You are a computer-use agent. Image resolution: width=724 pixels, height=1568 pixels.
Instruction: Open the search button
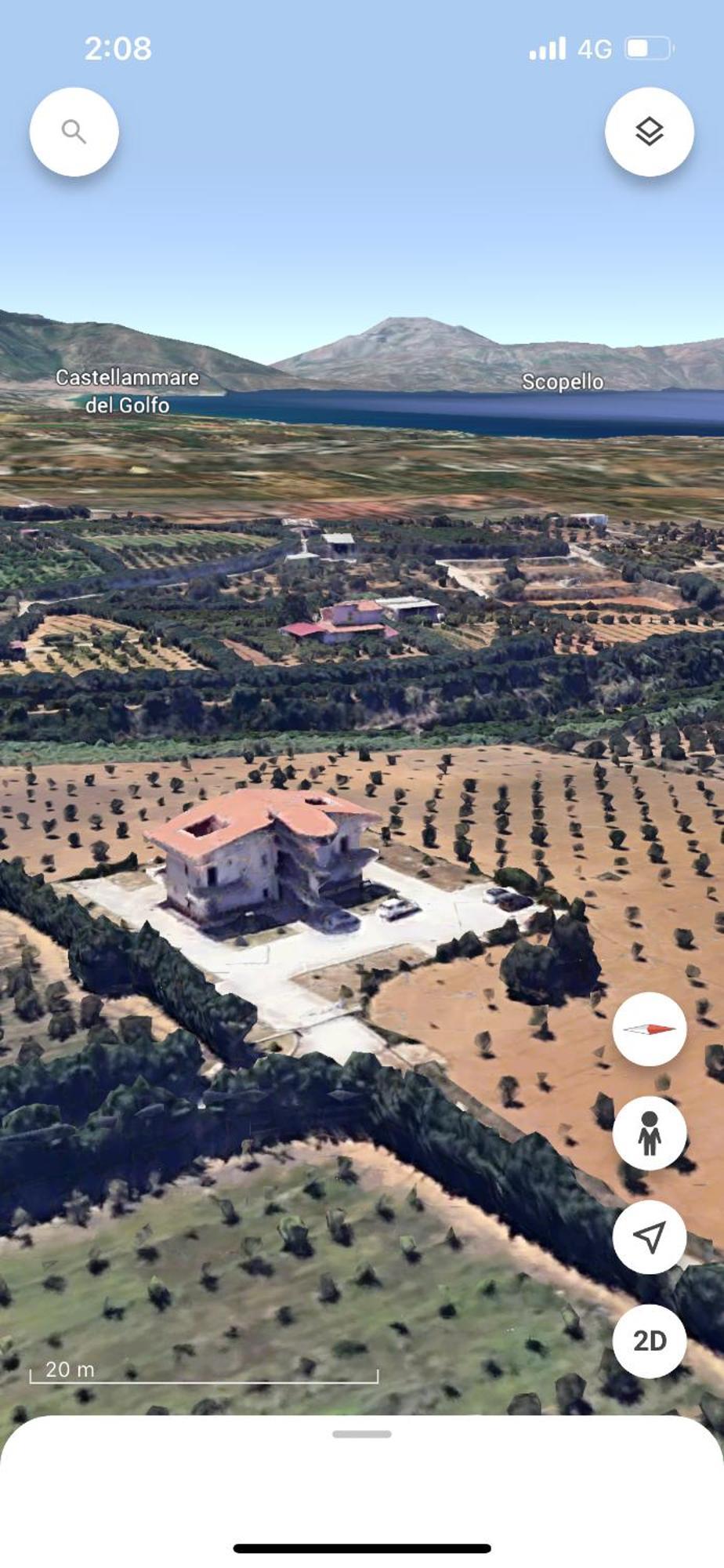[x=74, y=132]
